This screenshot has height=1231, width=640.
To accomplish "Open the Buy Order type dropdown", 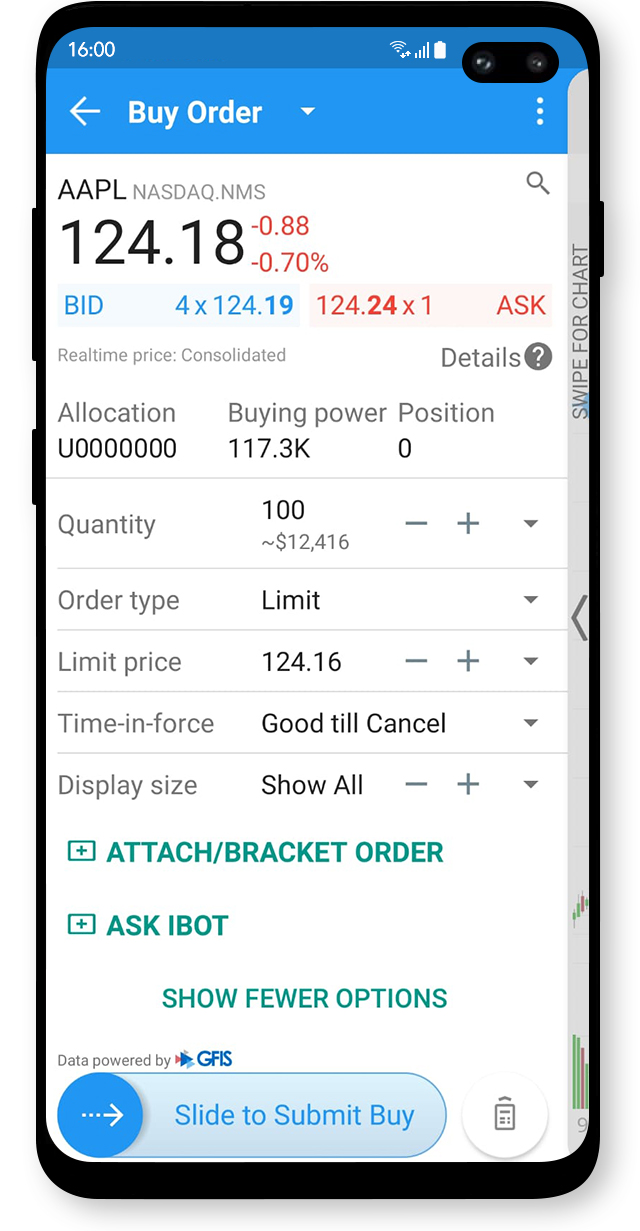I will coord(307,112).
